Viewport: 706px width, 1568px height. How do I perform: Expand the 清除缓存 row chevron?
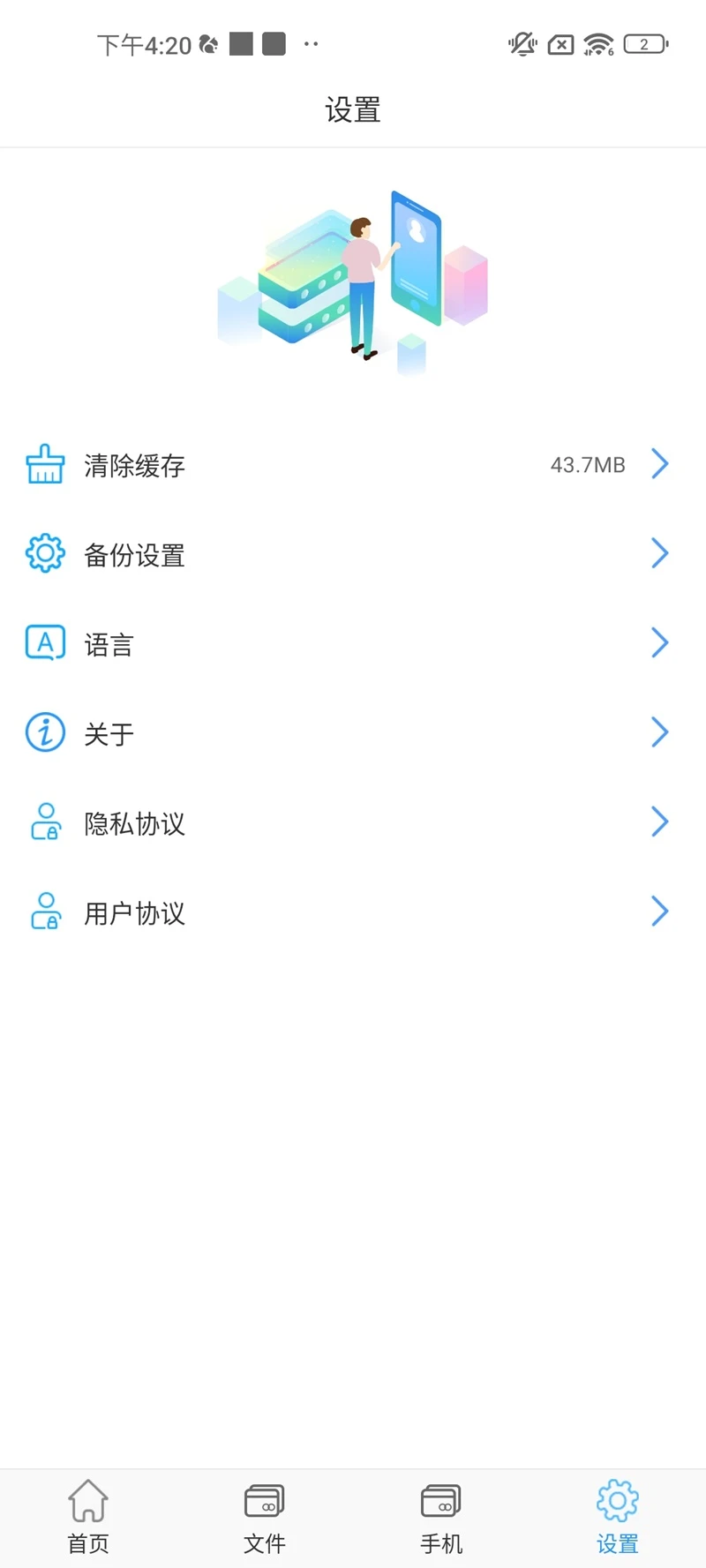click(659, 463)
